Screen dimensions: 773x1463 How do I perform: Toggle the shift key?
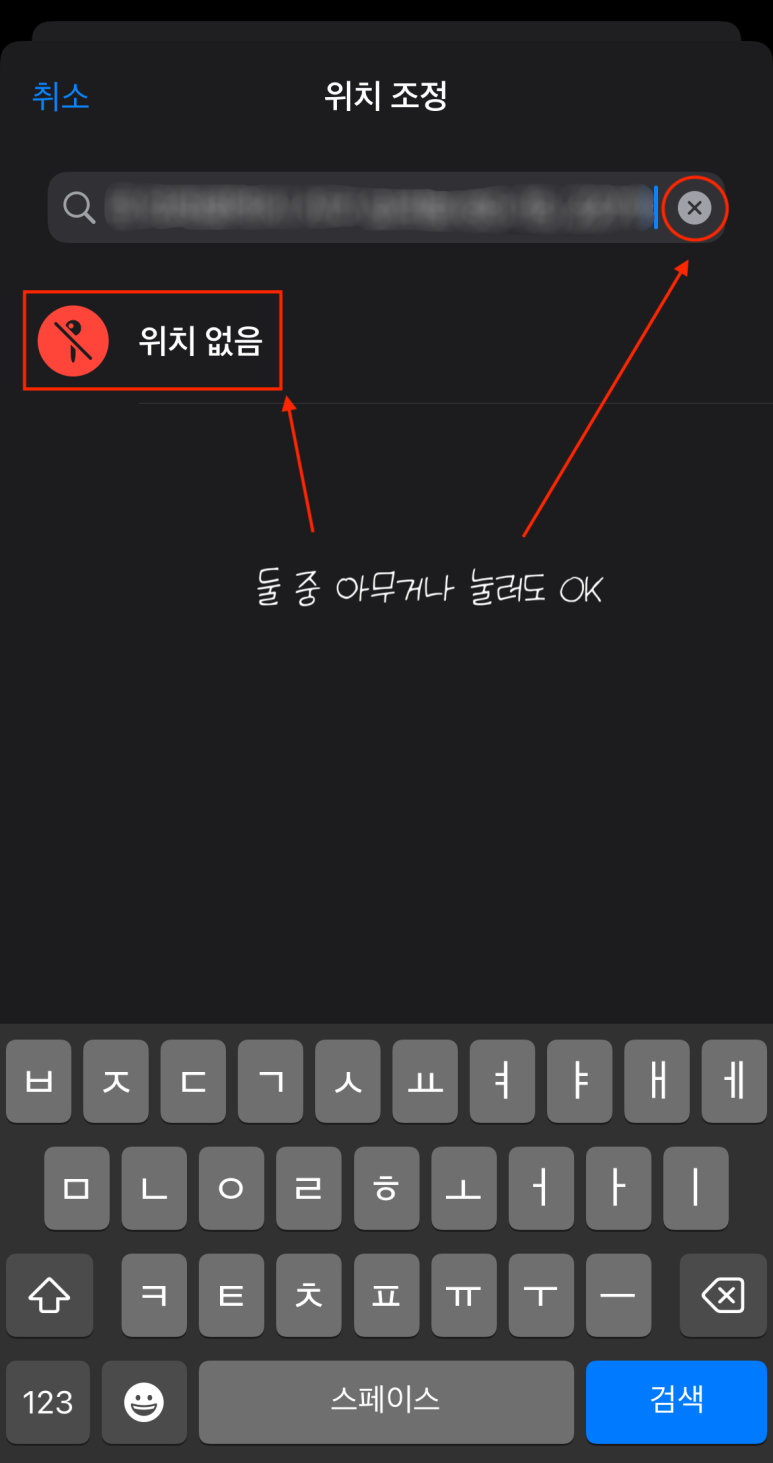pyautogui.click(x=49, y=1296)
